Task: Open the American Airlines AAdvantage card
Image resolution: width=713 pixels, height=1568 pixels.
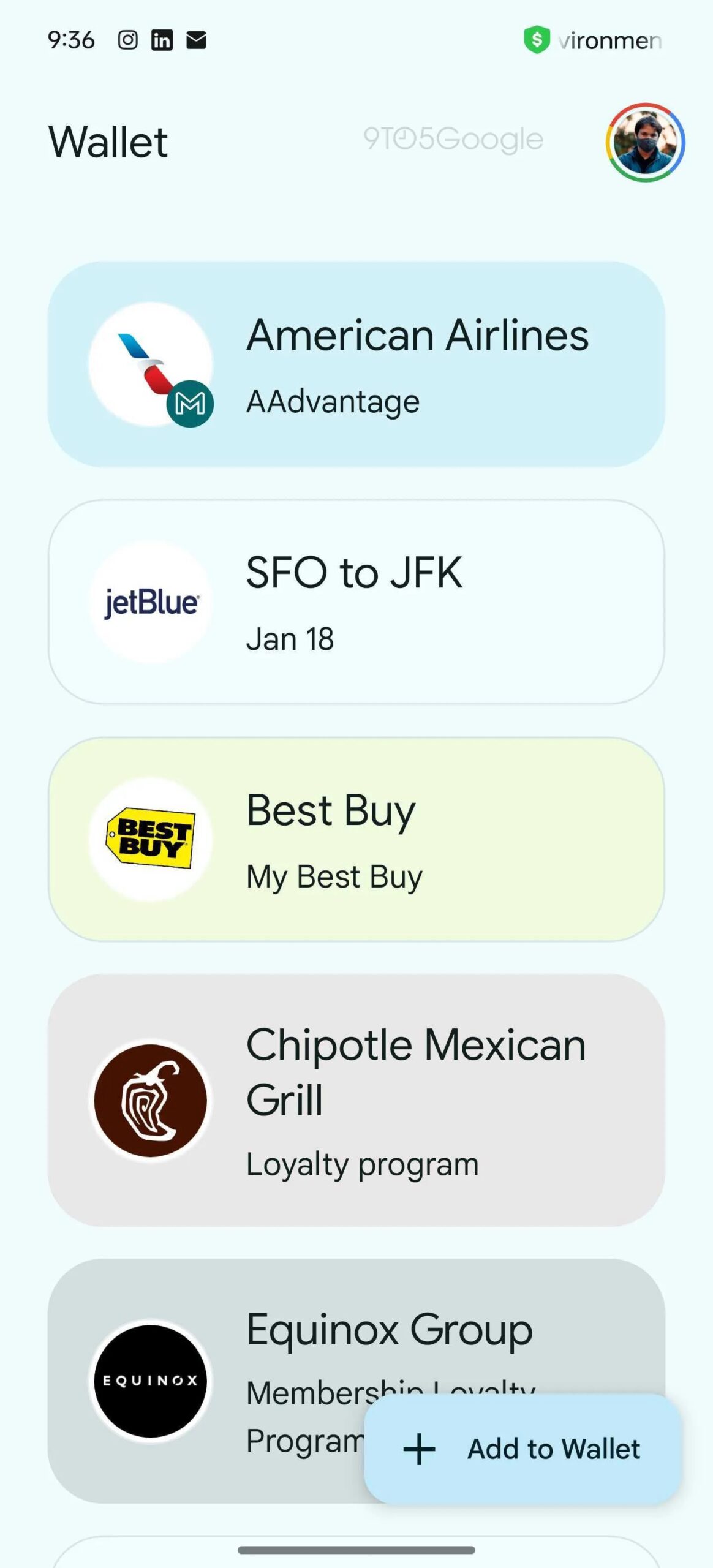Action: (x=356, y=364)
